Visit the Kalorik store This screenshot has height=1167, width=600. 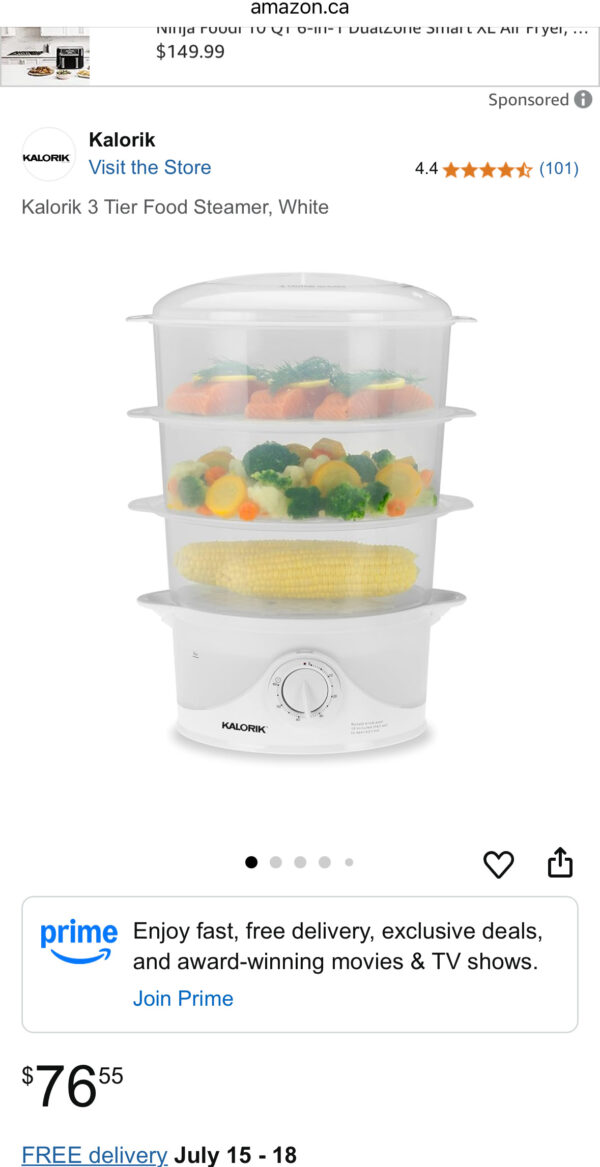click(150, 167)
